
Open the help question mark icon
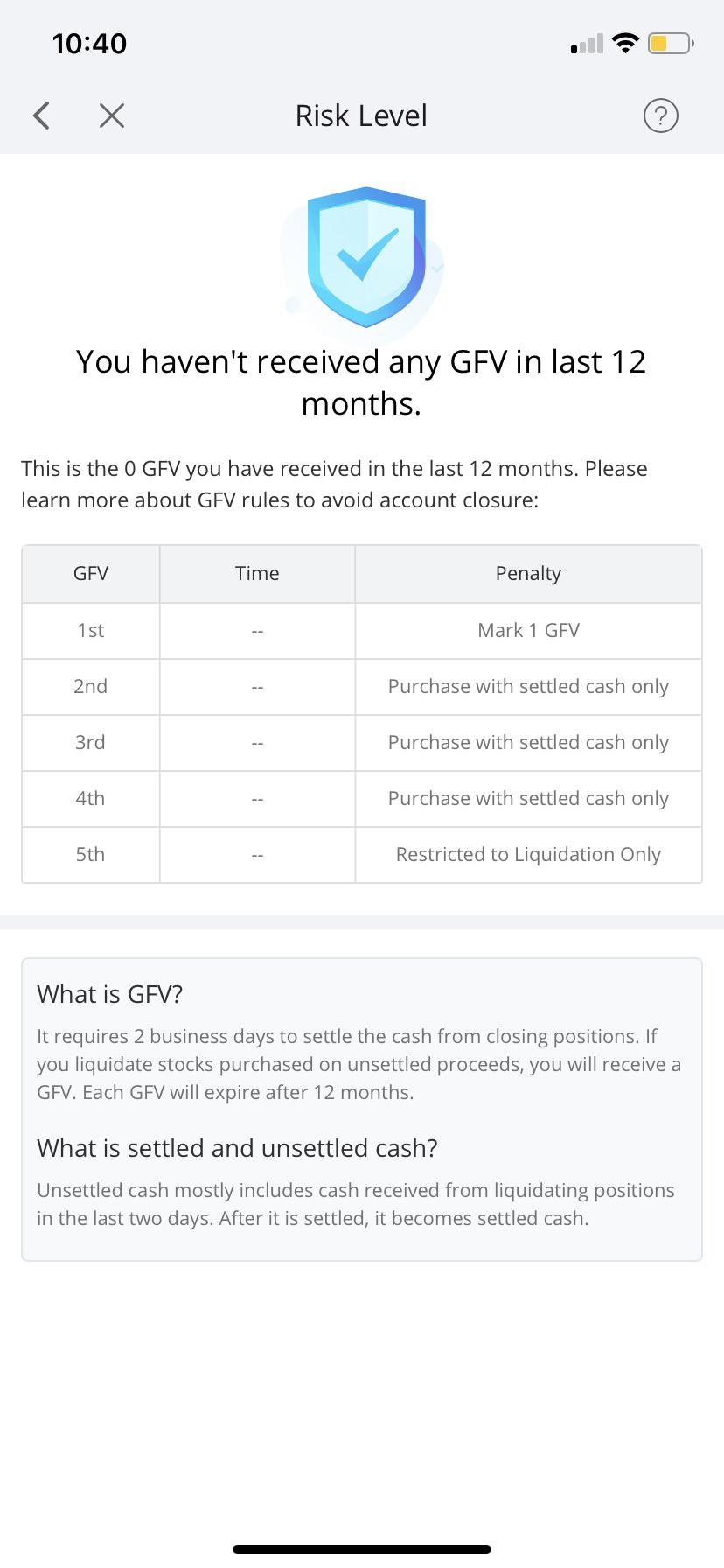(661, 115)
